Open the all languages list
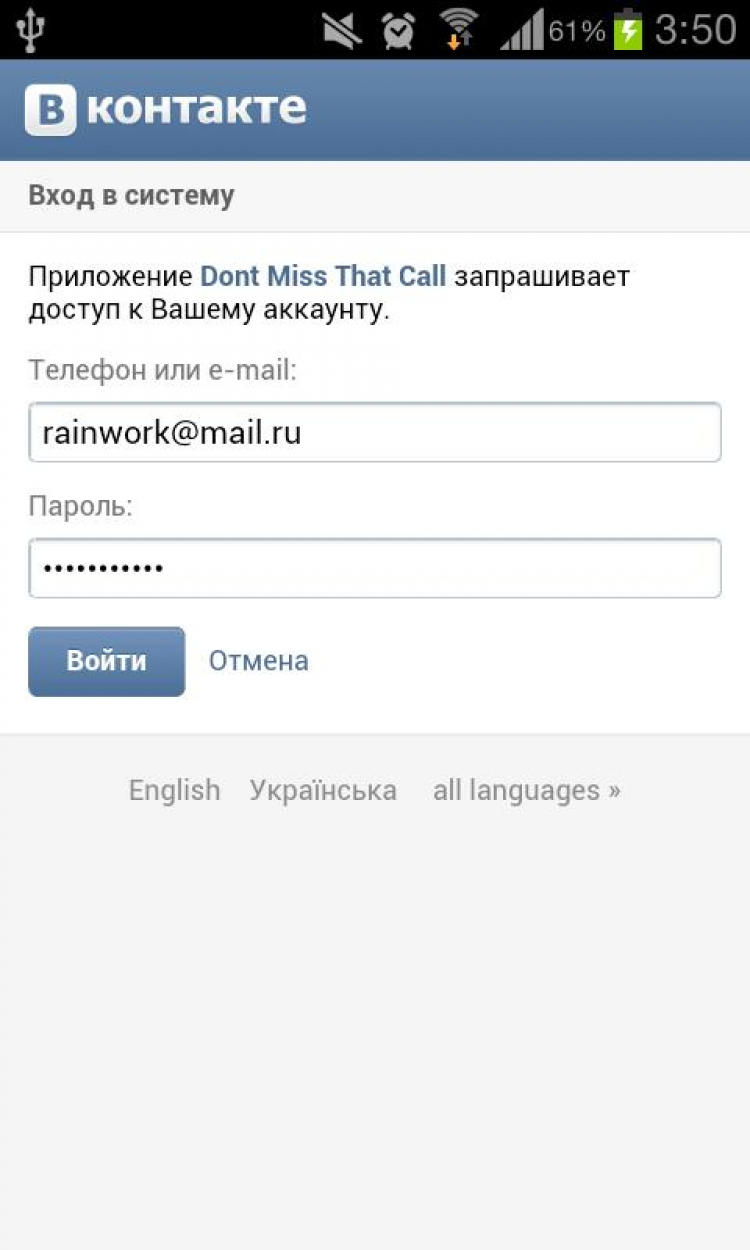Image resolution: width=750 pixels, height=1250 pixels. (526, 790)
